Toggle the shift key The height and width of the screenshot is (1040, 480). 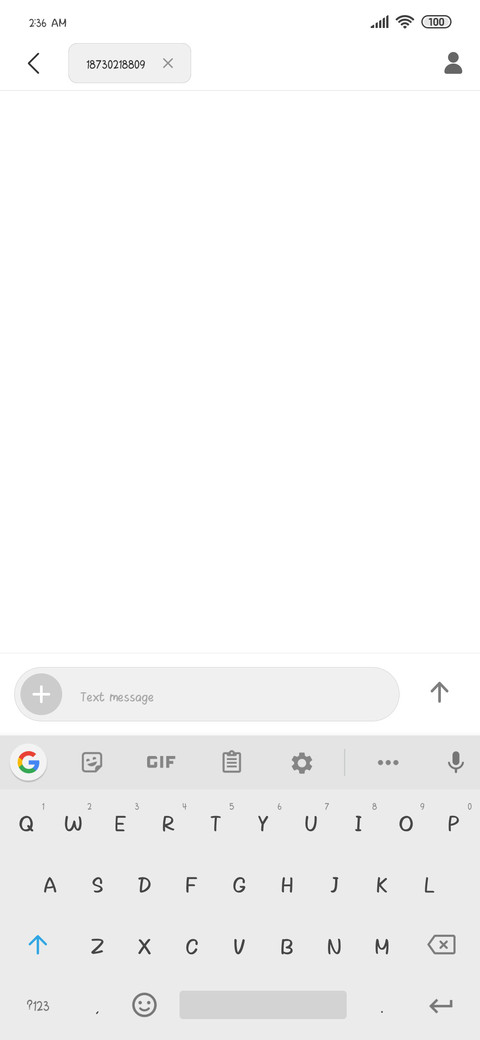coord(38,944)
